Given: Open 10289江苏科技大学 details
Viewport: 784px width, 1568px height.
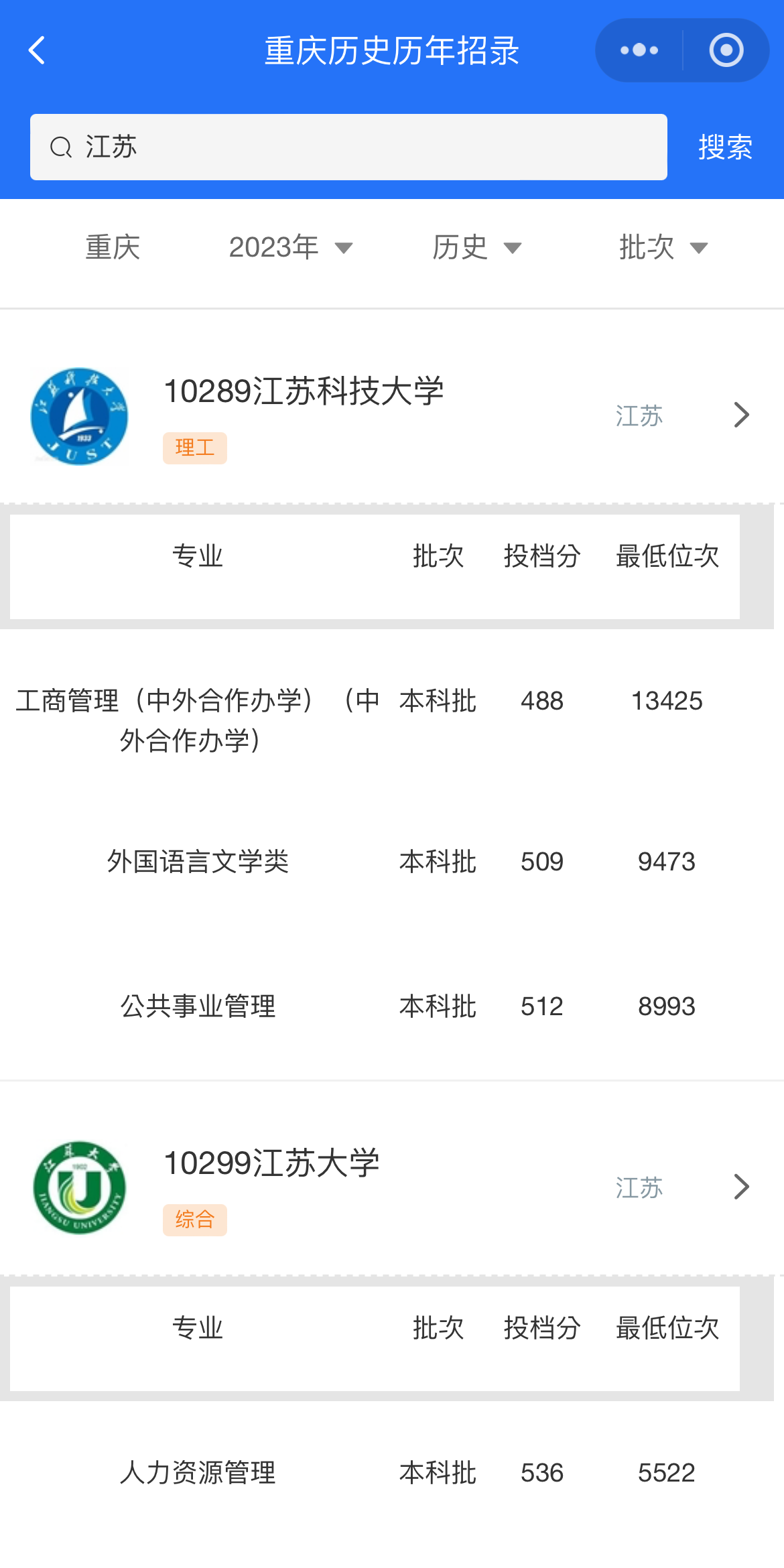Looking at the screenshot, I should (392, 415).
